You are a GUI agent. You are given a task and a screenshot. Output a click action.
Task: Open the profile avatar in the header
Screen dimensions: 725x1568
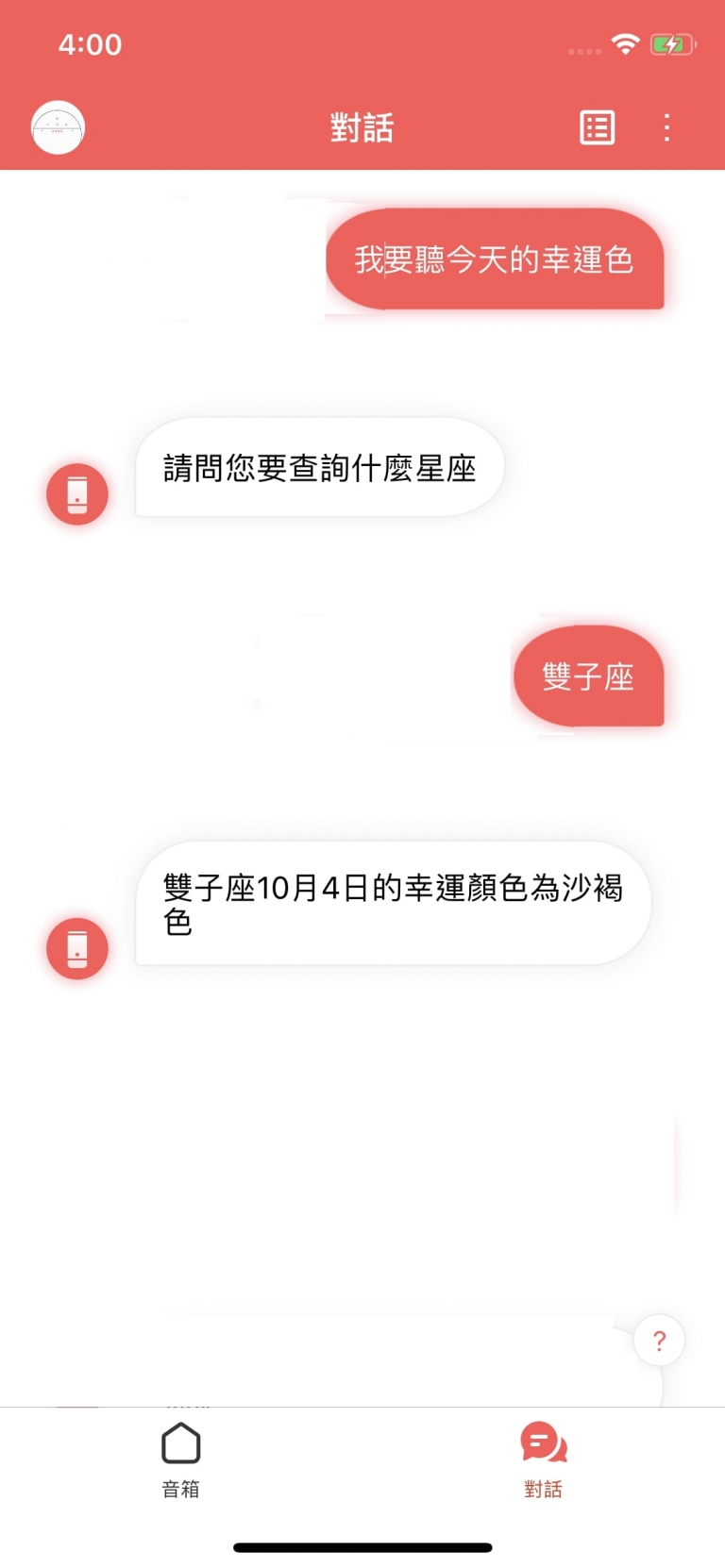click(58, 127)
